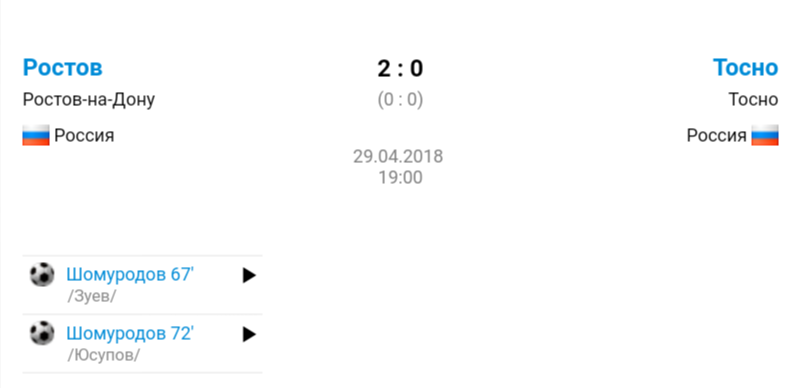Viewport: 800px width, 388px height.
Task: Open Шомуродов 72' goal scorer link
Action: (x=130, y=334)
